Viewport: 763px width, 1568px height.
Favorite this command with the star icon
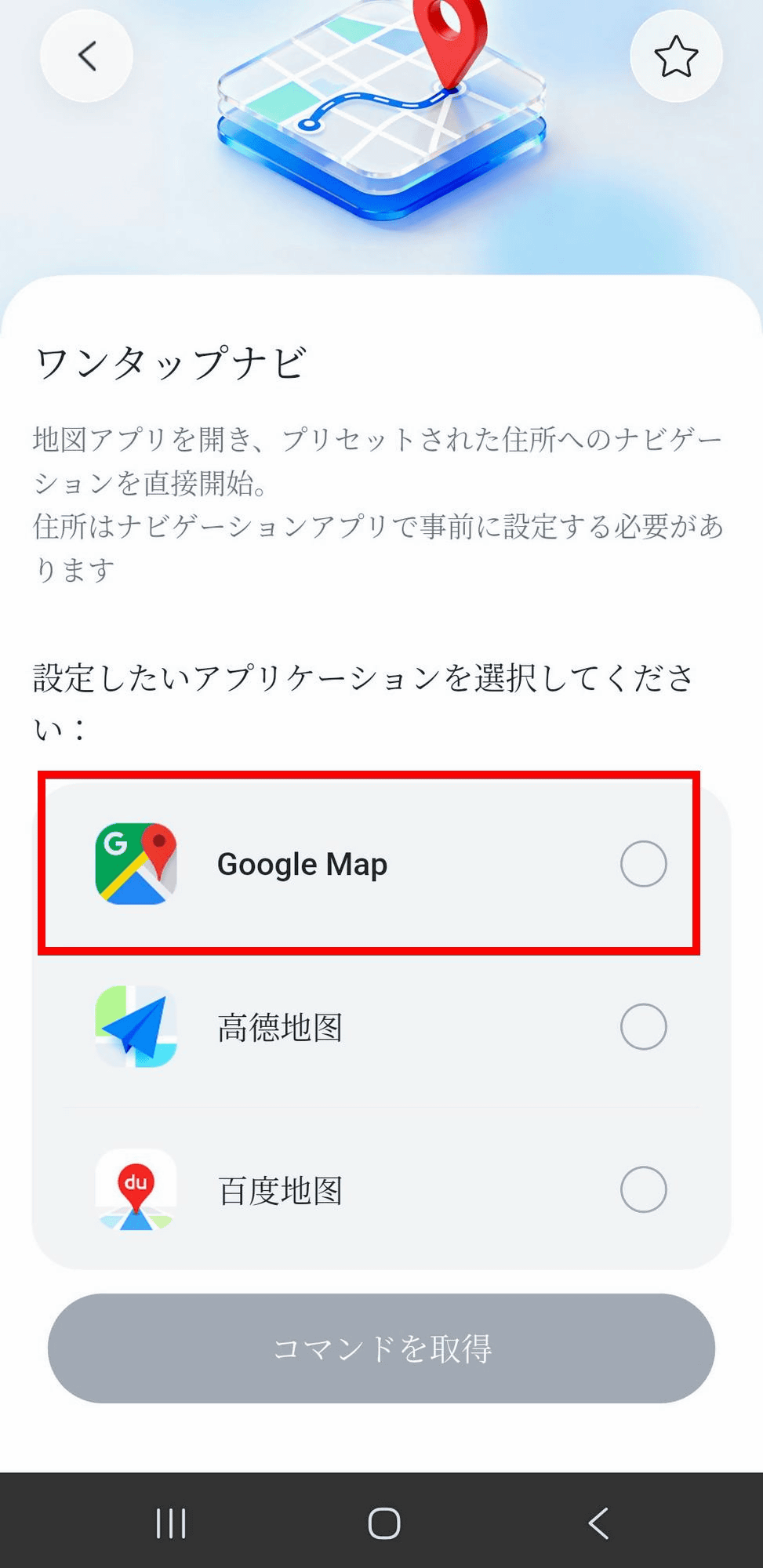point(675,56)
